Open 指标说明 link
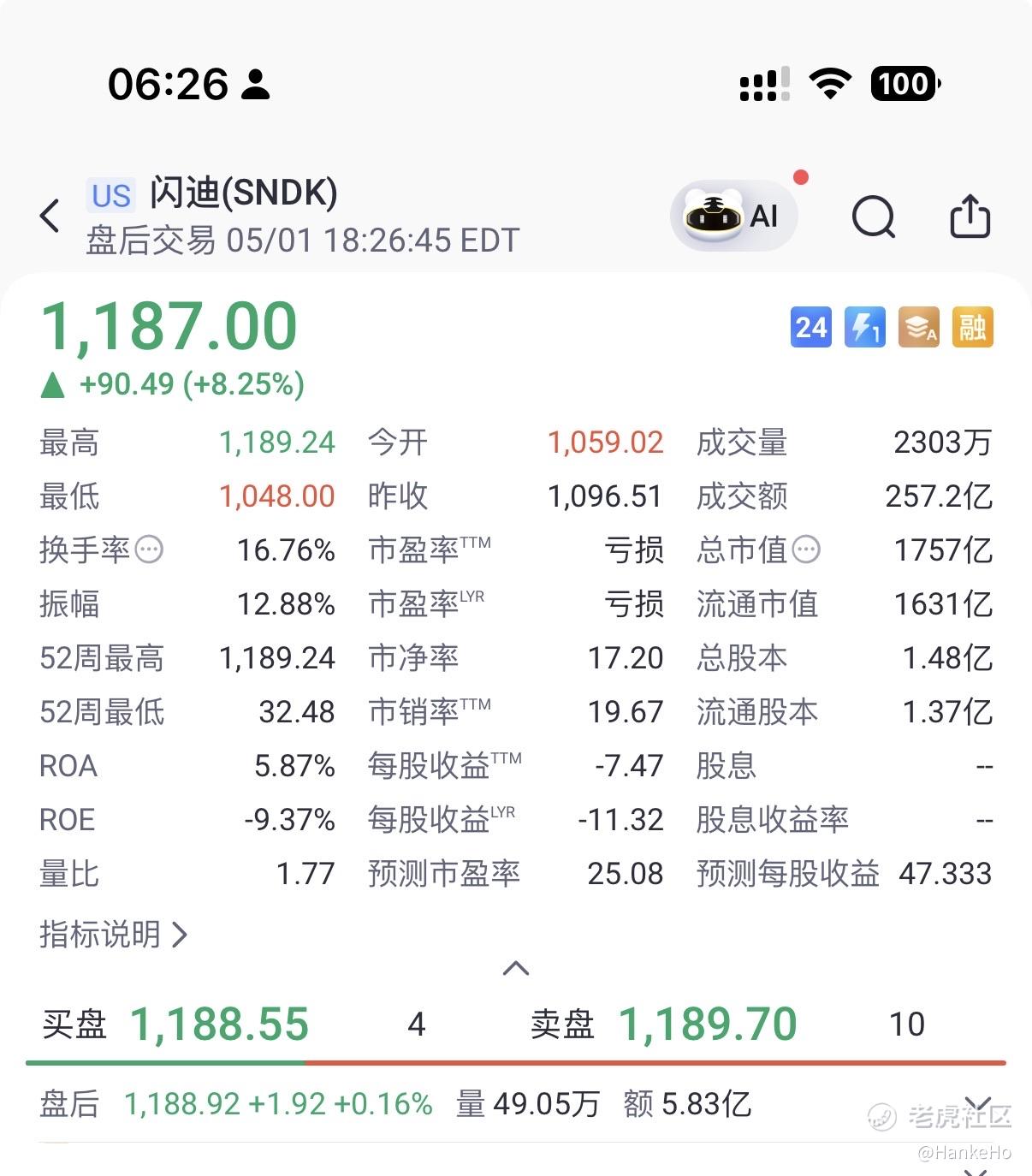The image size is (1032, 1176). pos(113,934)
